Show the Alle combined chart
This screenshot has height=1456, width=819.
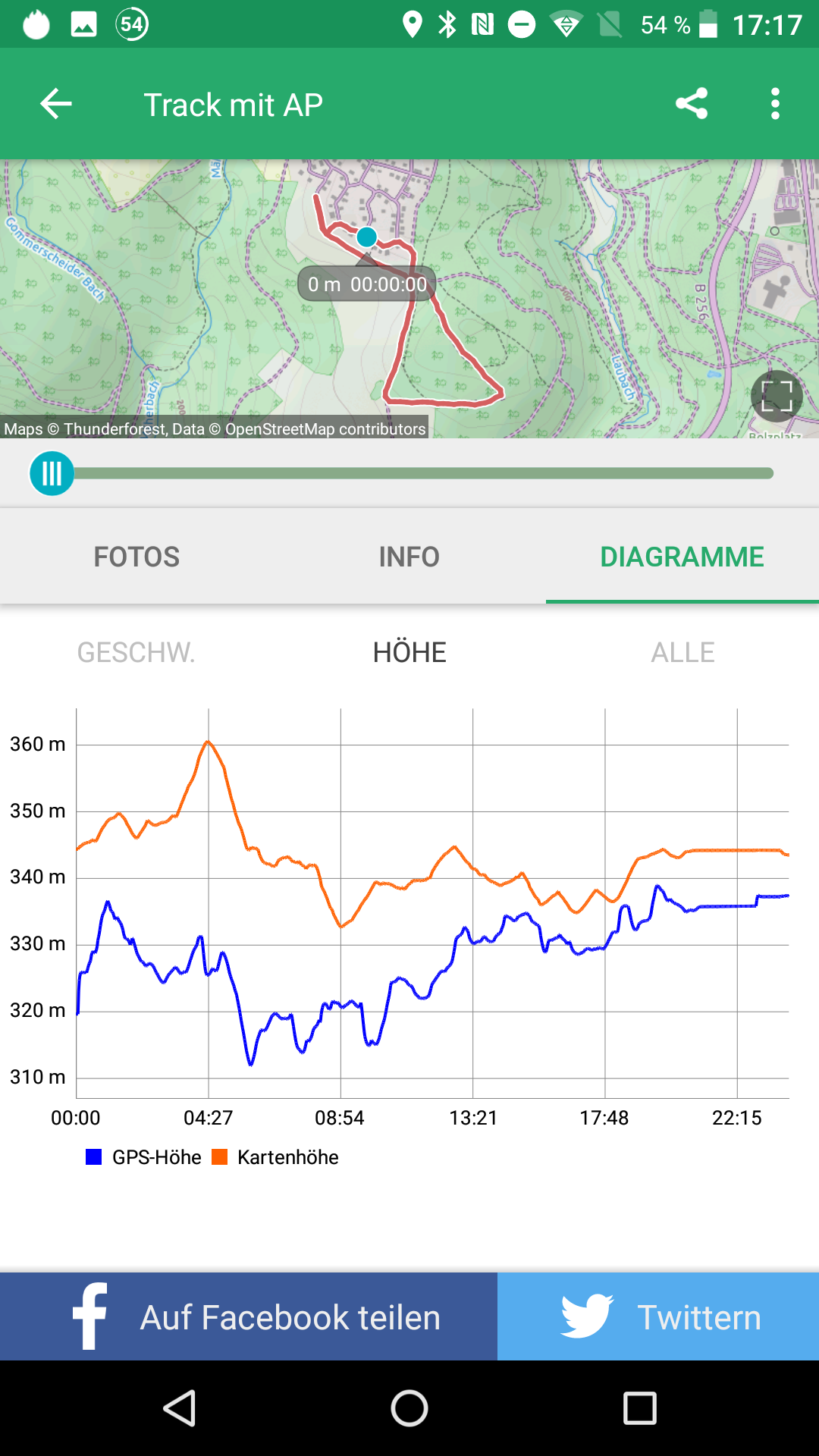pos(682,653)
